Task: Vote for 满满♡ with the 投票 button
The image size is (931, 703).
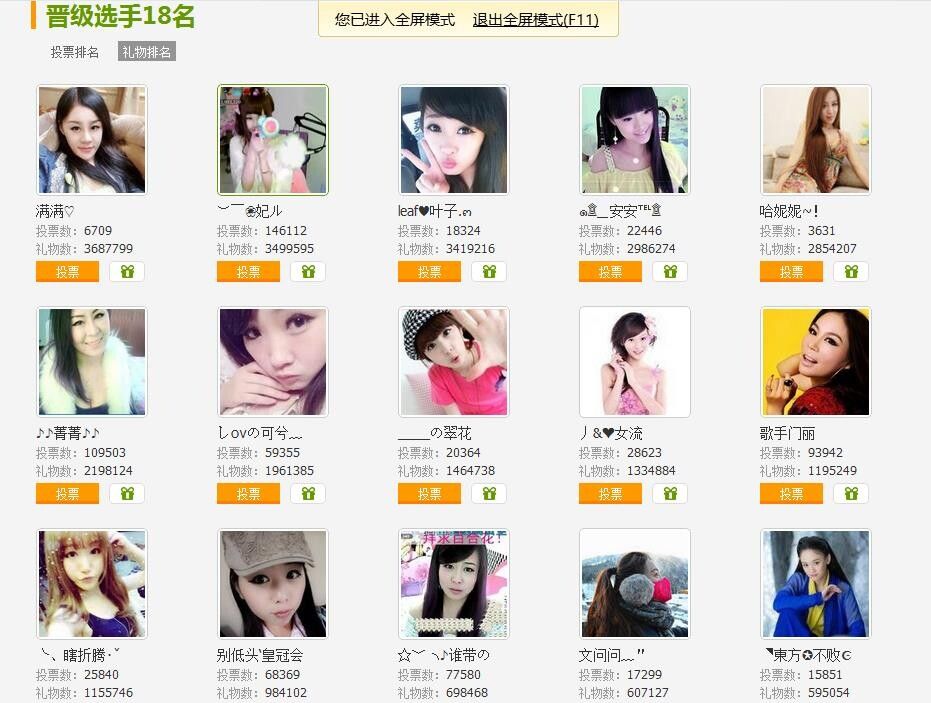Action: [x=67, y=272]
